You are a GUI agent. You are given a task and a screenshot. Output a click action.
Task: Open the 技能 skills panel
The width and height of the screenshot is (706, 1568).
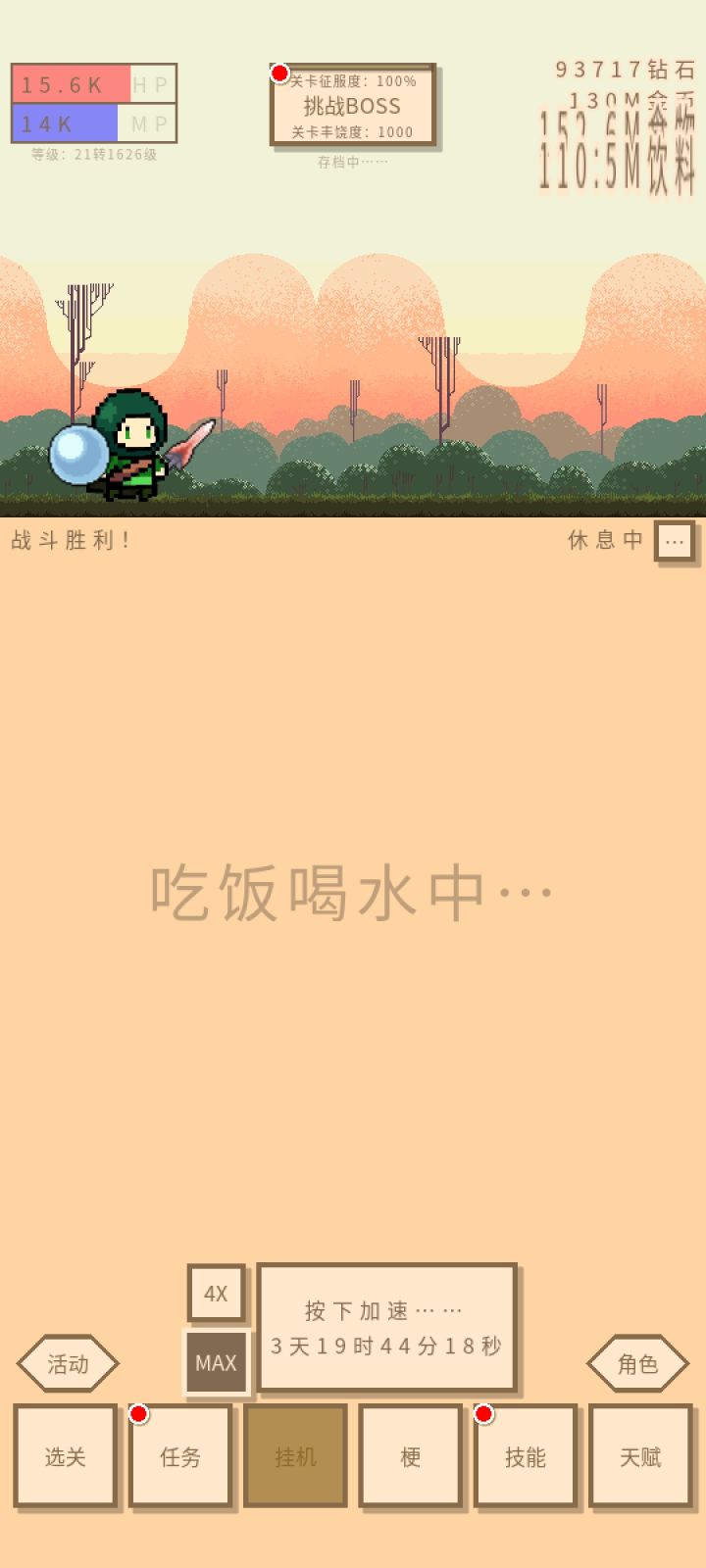coord(524,1457)
